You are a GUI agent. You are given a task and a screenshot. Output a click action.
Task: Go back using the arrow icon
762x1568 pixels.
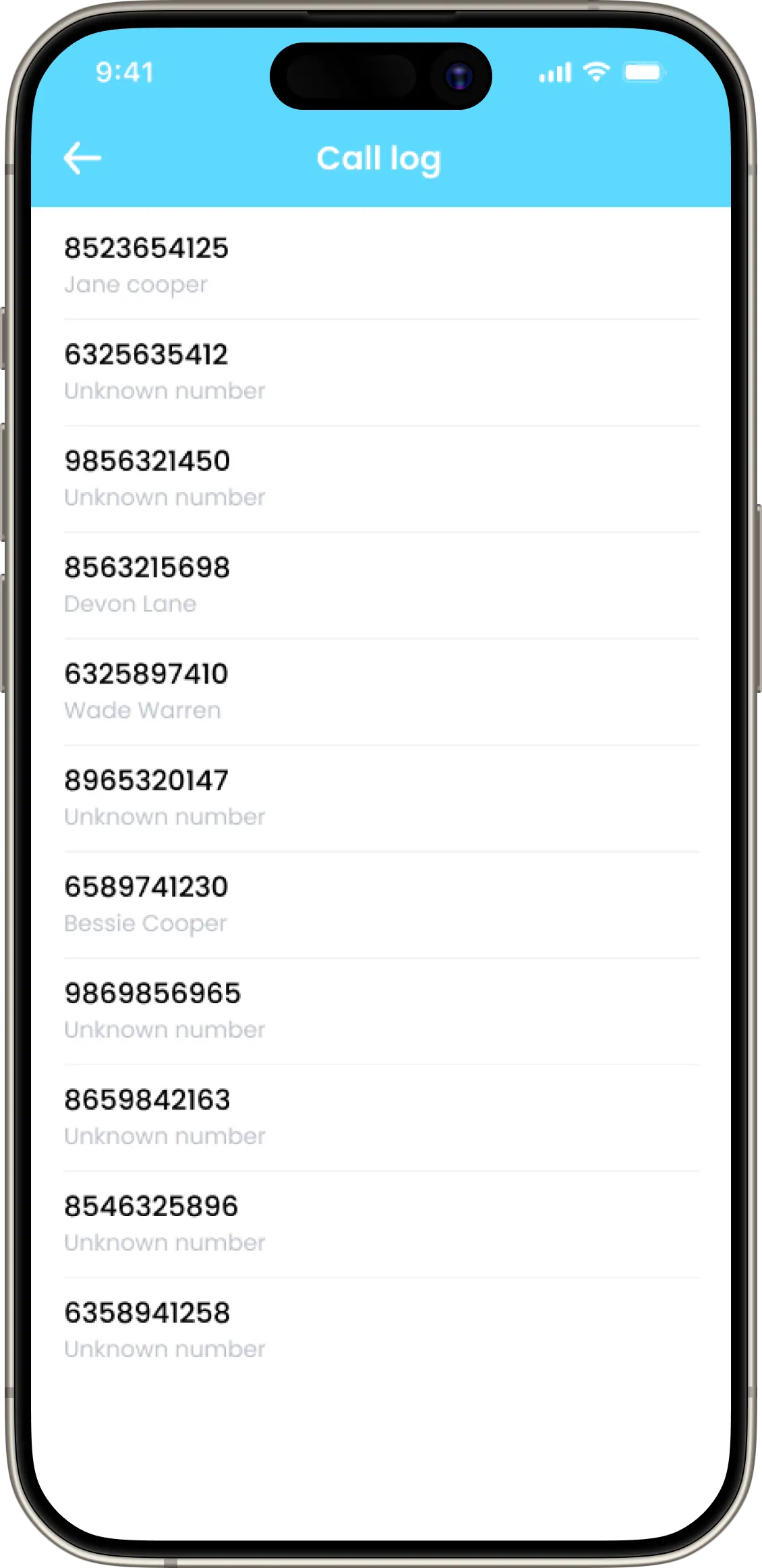(82, 158)
